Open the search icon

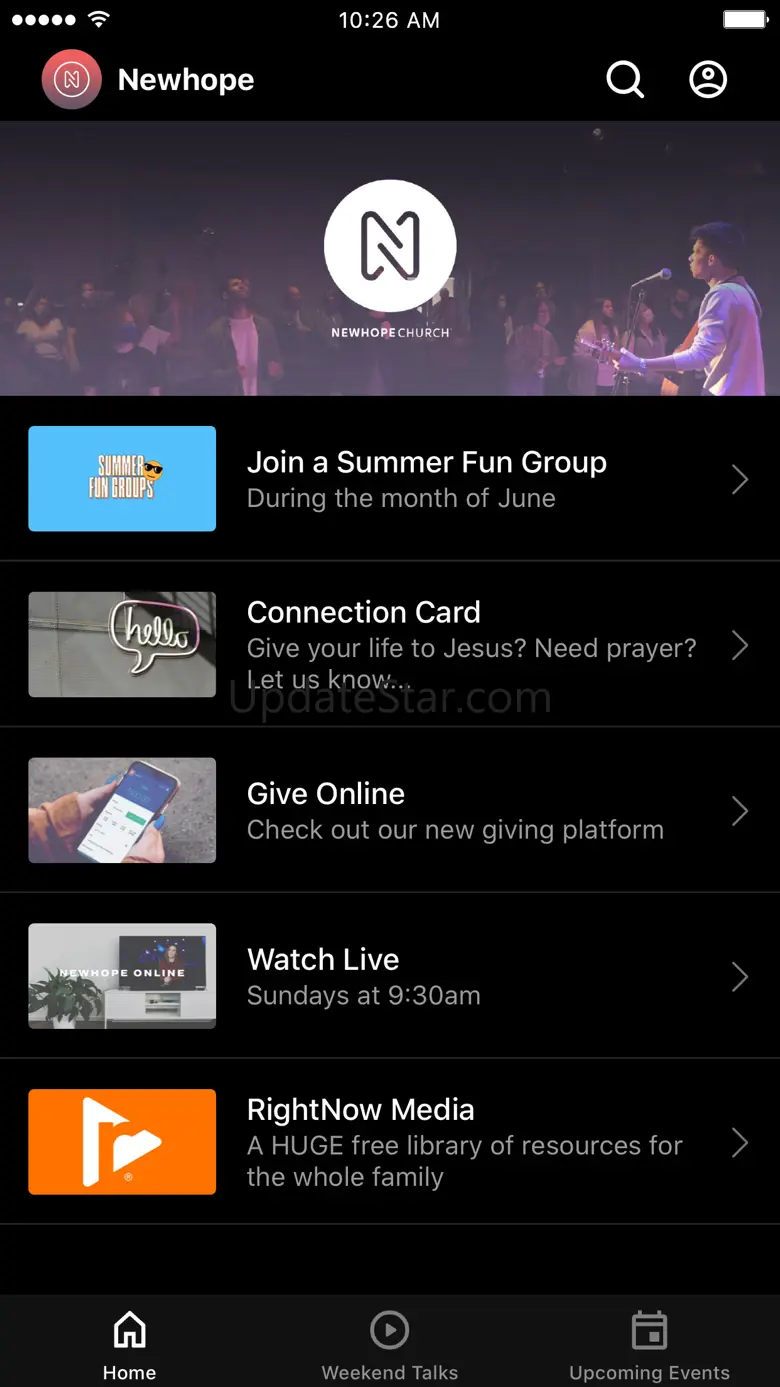point(625,80)
